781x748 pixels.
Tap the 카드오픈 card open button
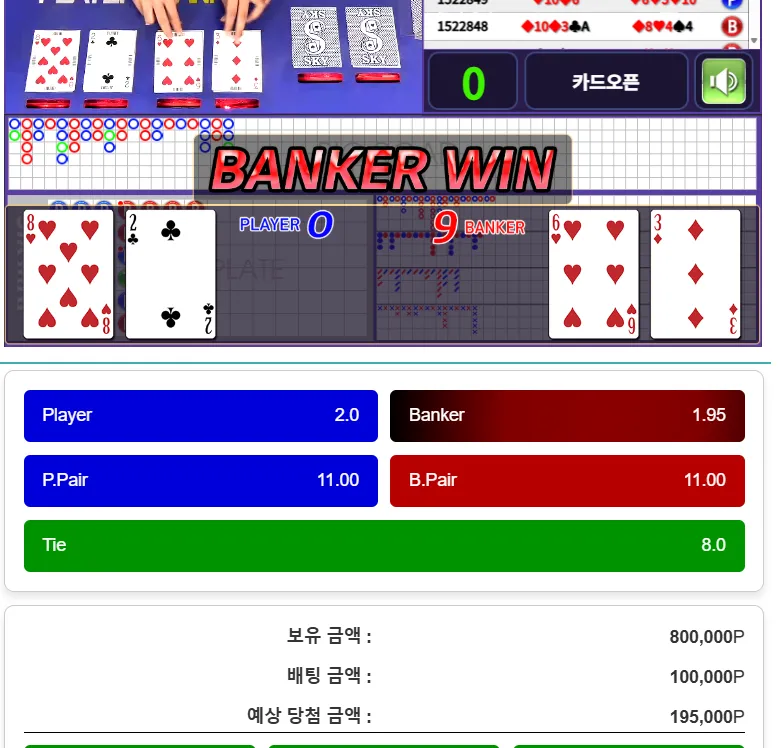(x=606, y=81)
